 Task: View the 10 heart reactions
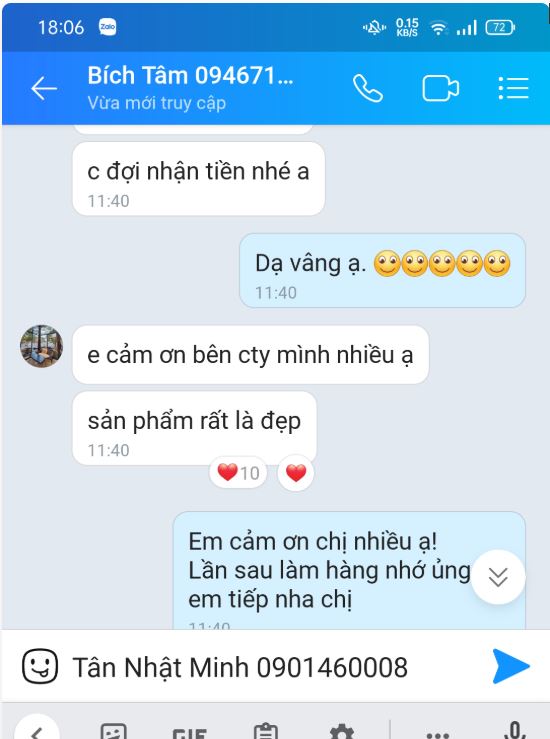pyautogui.click(x=238, y=473)
